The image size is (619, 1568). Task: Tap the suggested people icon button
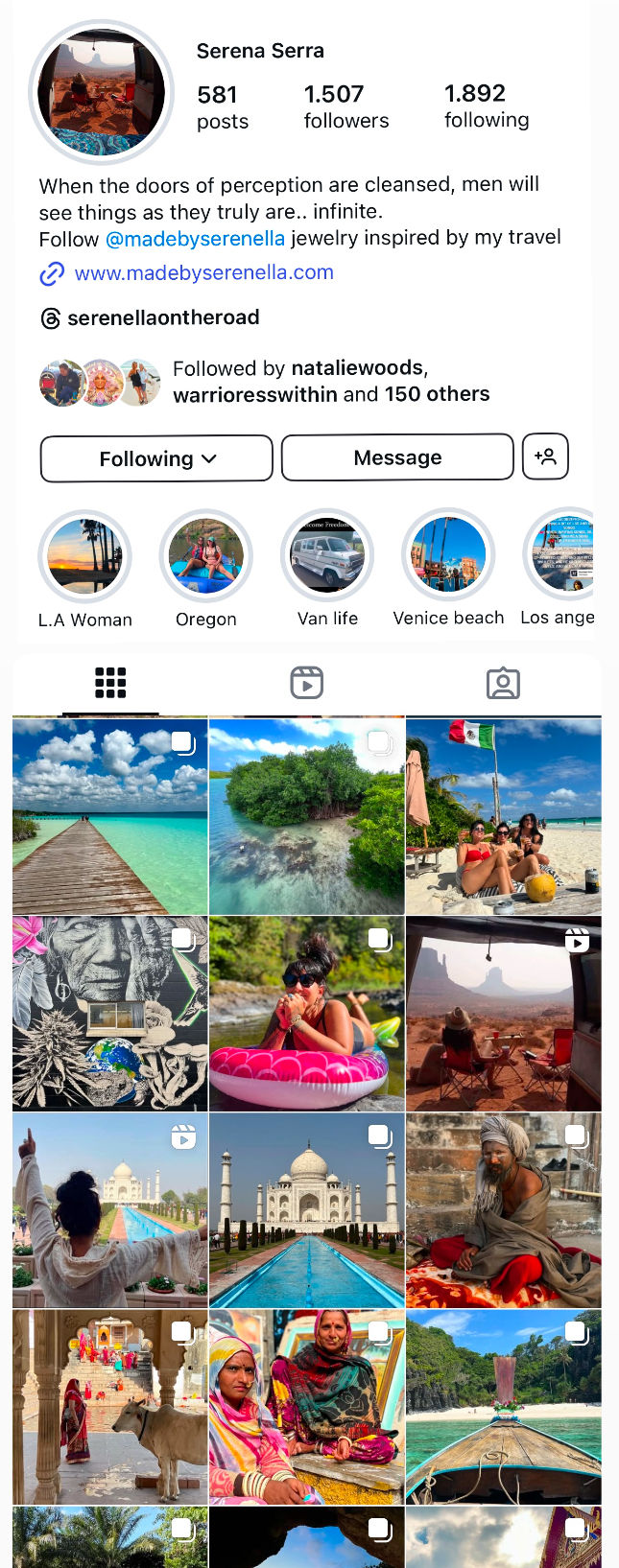(x=545, y=456)
